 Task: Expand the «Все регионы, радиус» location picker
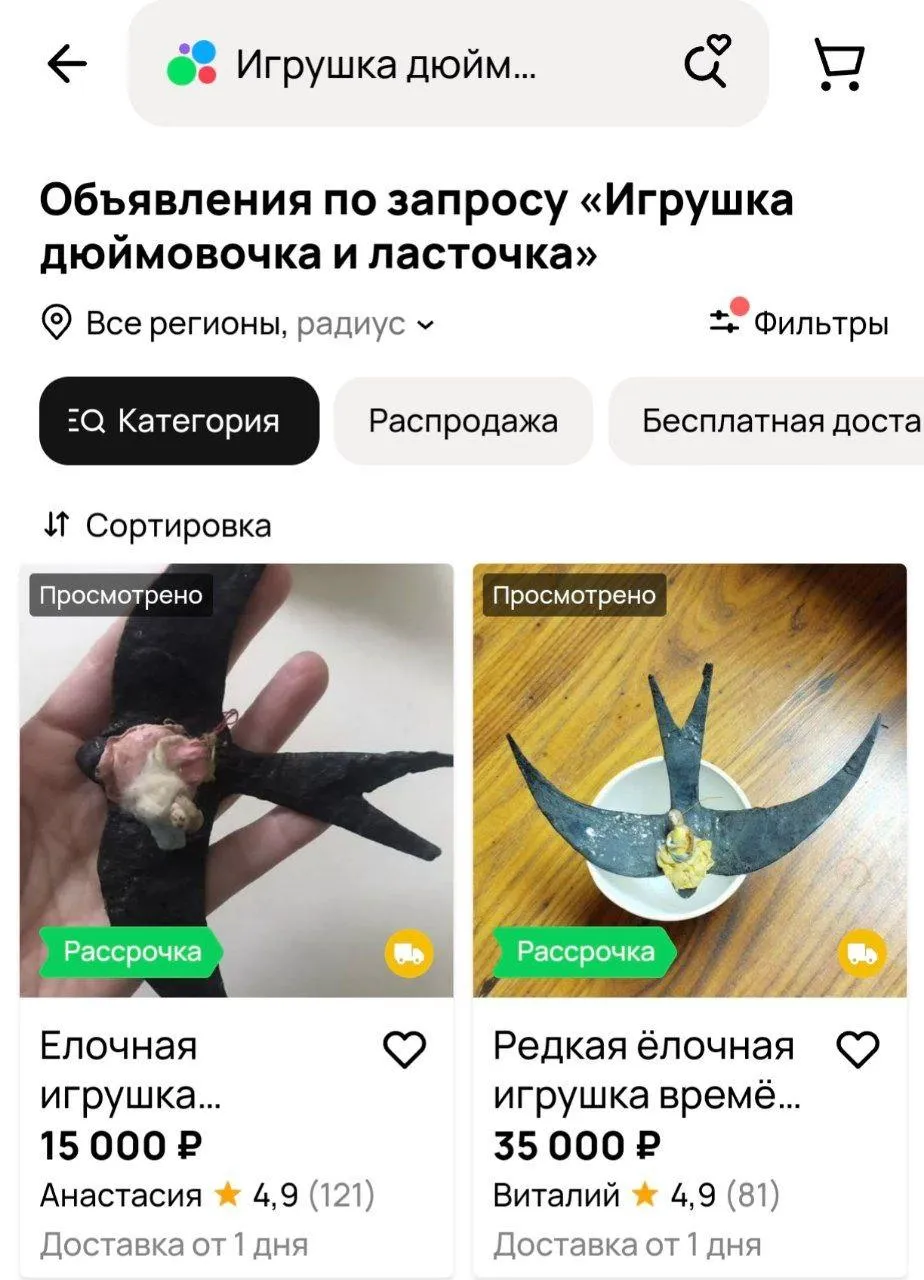(238, 324)
